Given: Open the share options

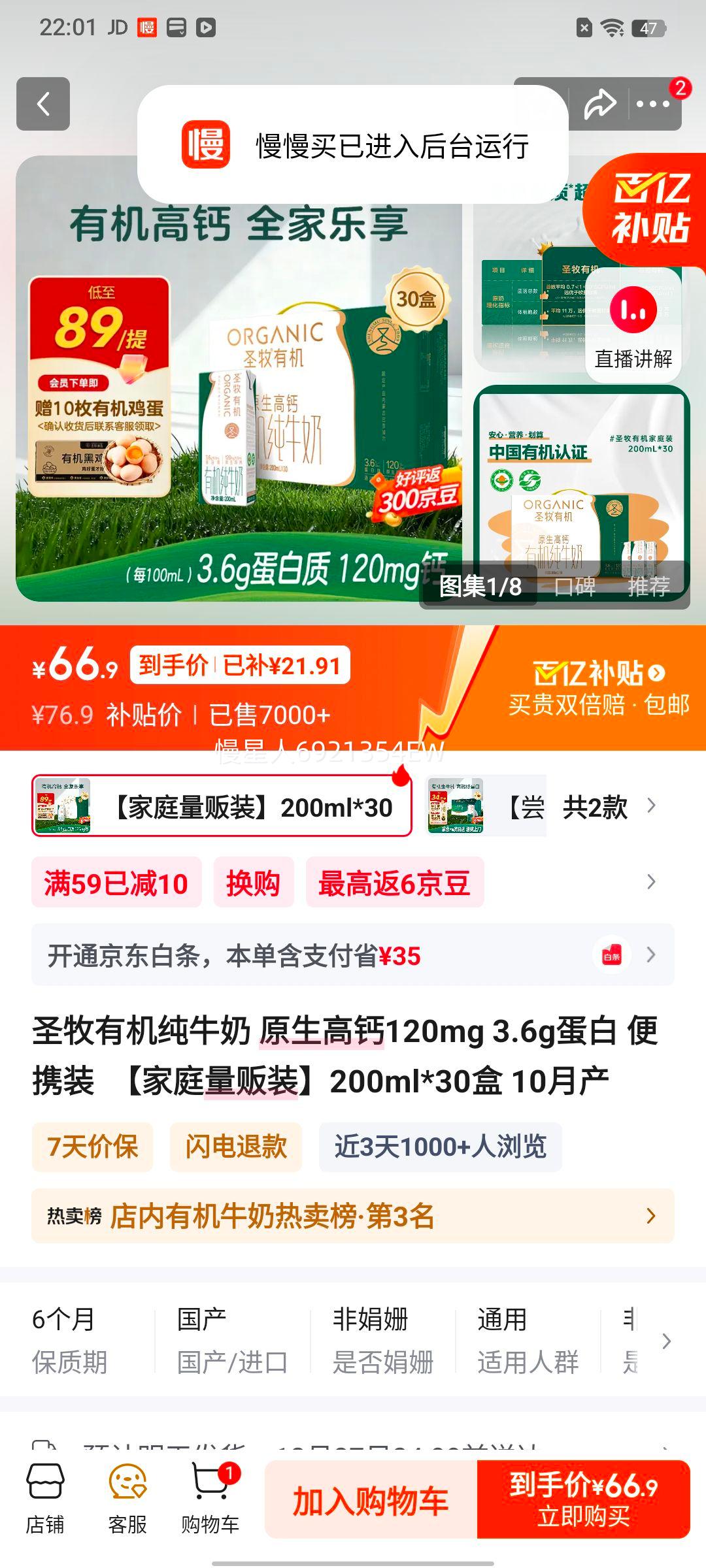Looking at the screenshot, I should click(599, 105).
